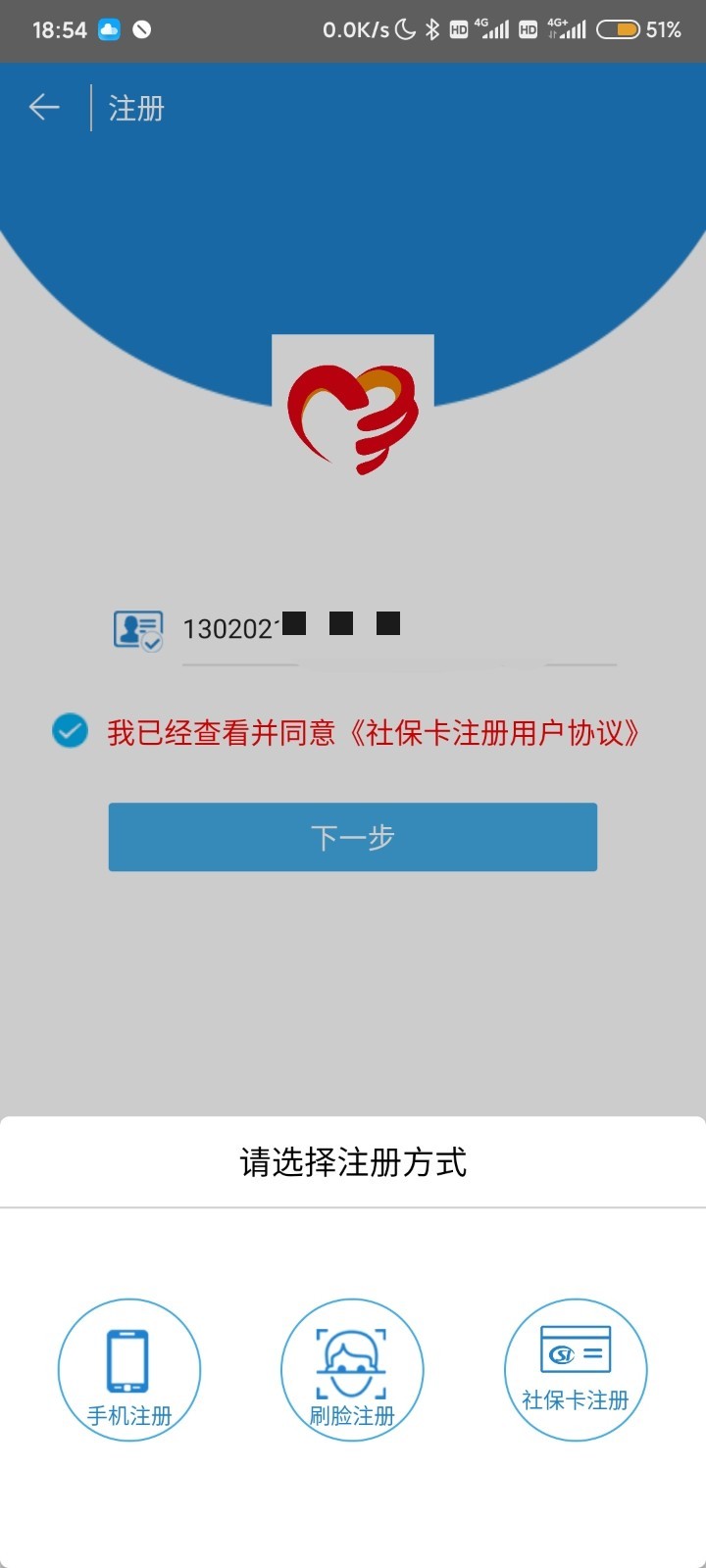Image resolution: width=706 pixels, height=1568 pixels.
Task: Edit the ID number field
Action: [x=399, y=629]
